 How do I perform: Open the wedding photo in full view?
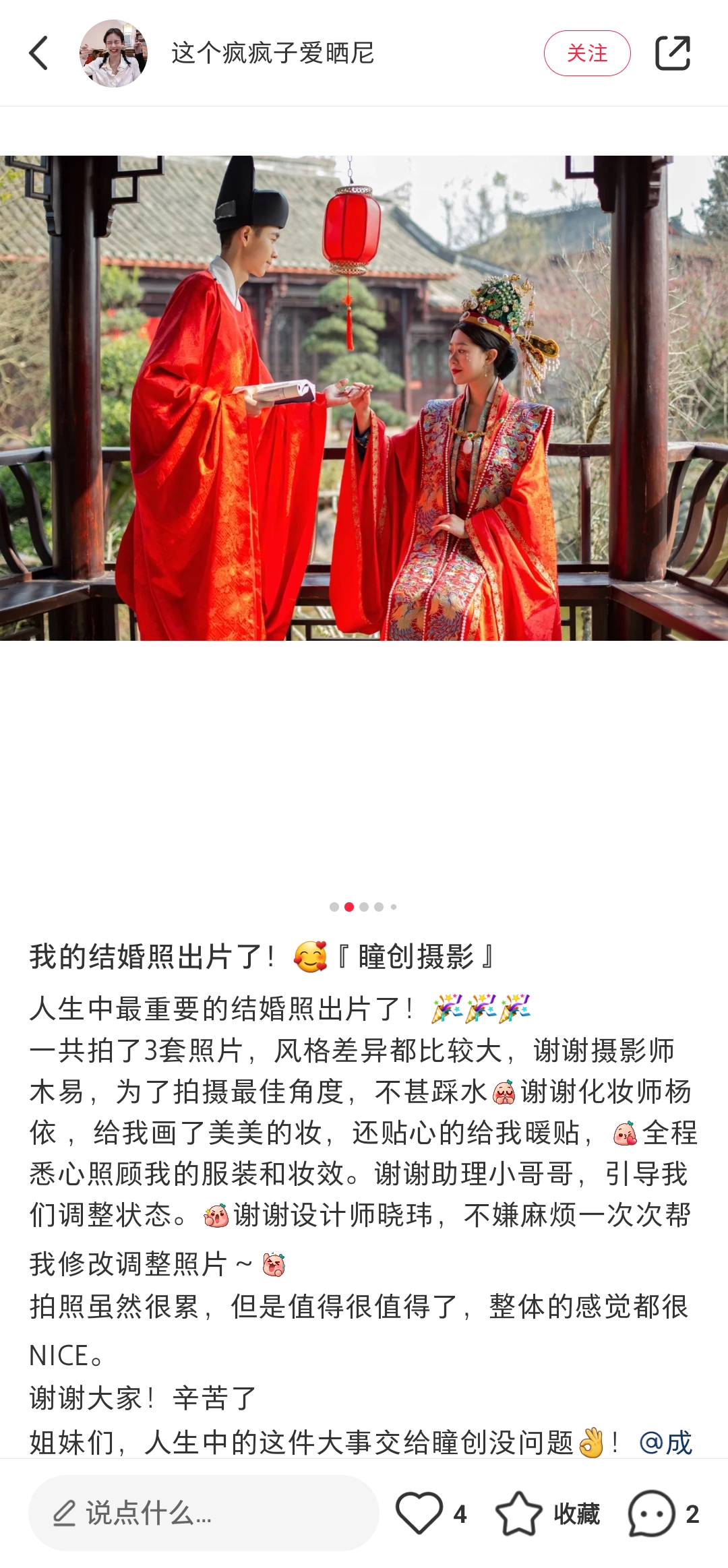[x=364, y=398]
